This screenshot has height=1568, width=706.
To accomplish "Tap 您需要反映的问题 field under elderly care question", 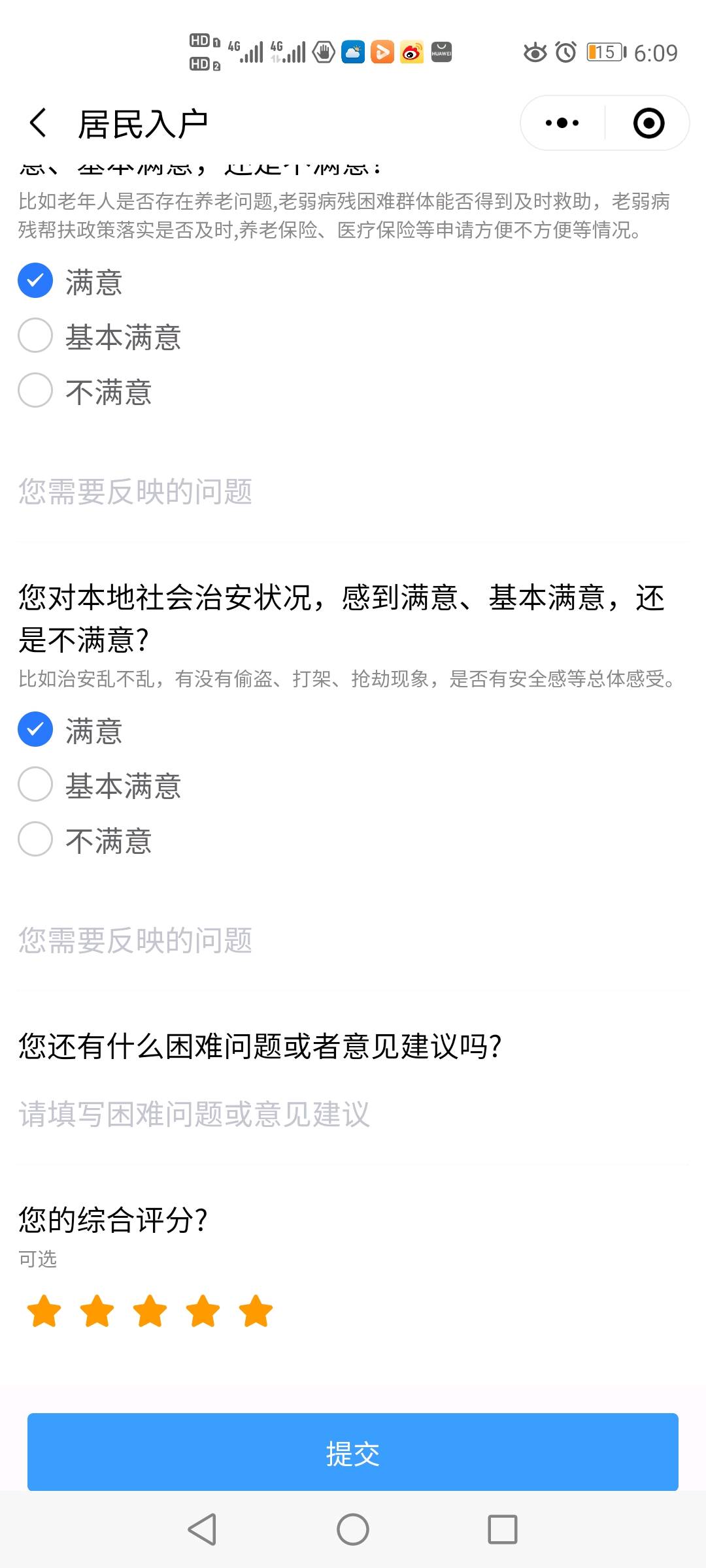I will tap(353, 492).
